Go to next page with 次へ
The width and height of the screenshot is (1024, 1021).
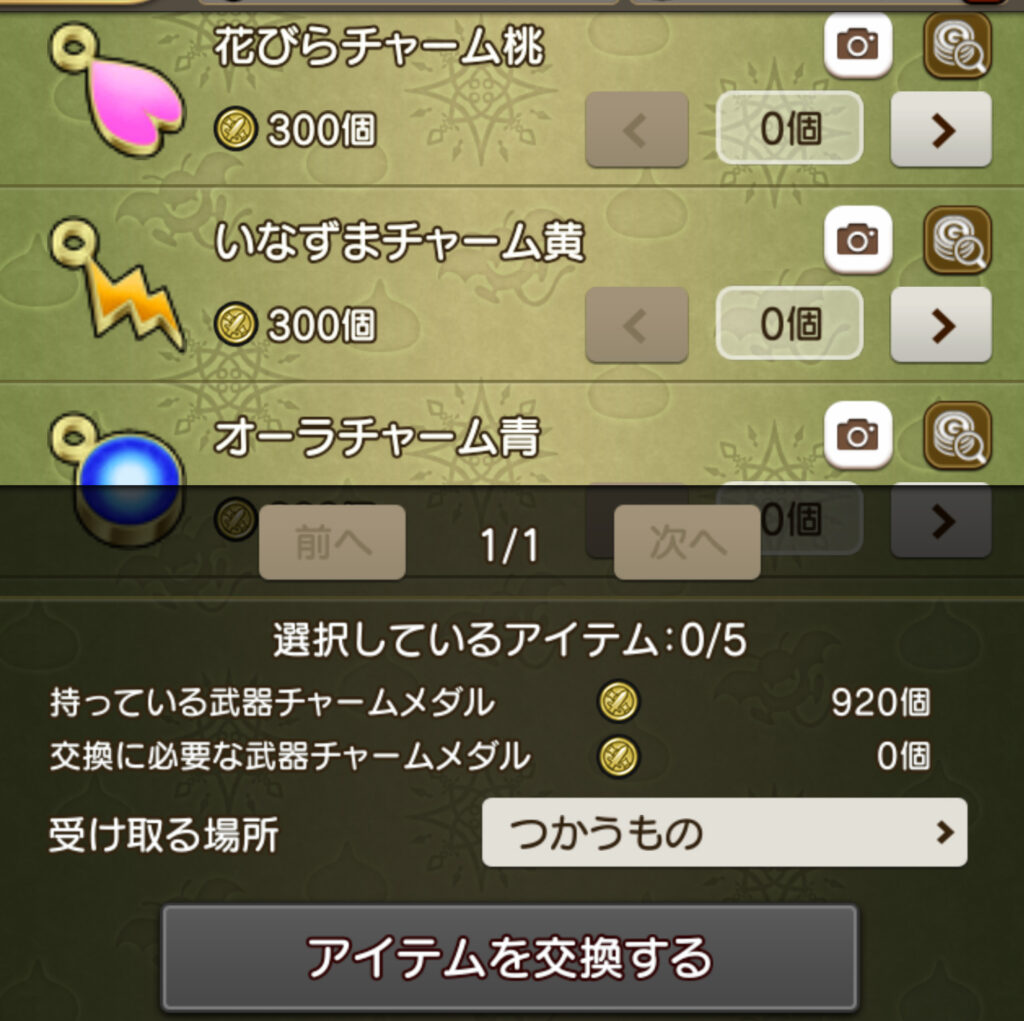[x=687, y=543]
